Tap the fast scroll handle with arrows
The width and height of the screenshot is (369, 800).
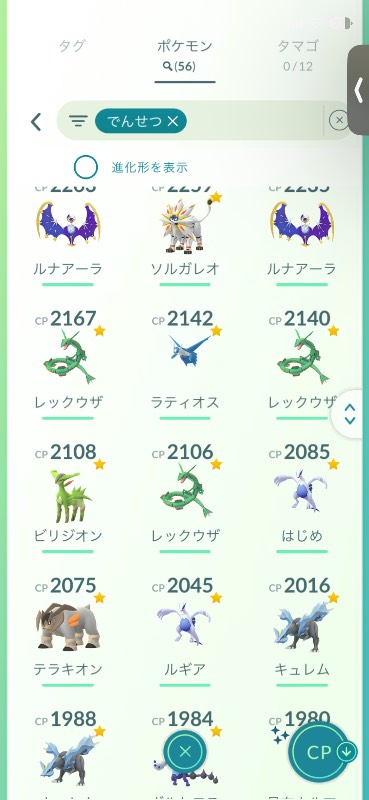(350, 414)
